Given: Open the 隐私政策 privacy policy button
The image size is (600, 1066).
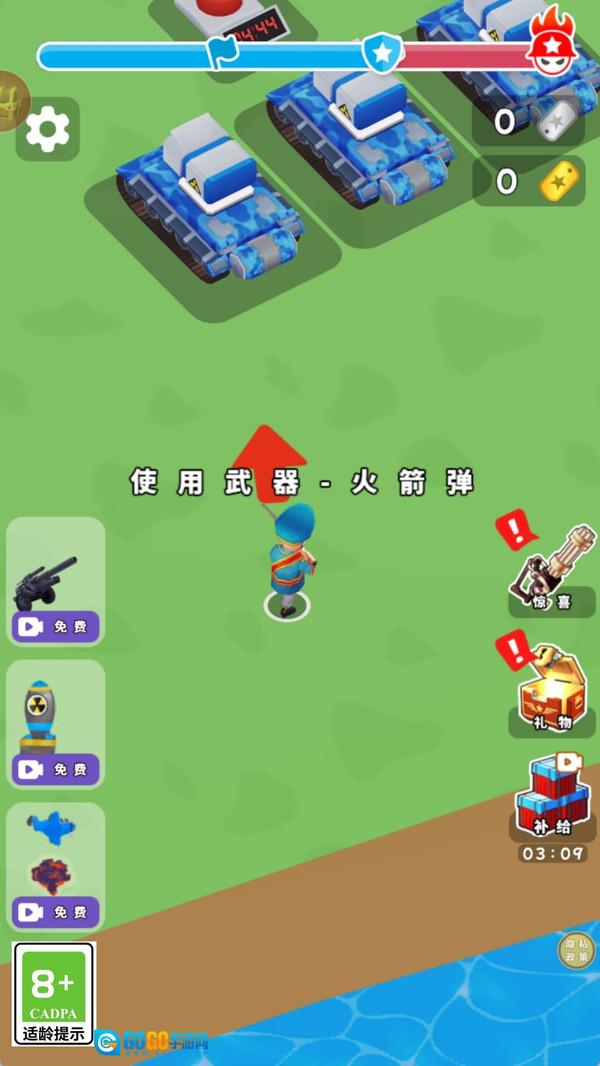Looking at the screenshot, I should 576,950.
